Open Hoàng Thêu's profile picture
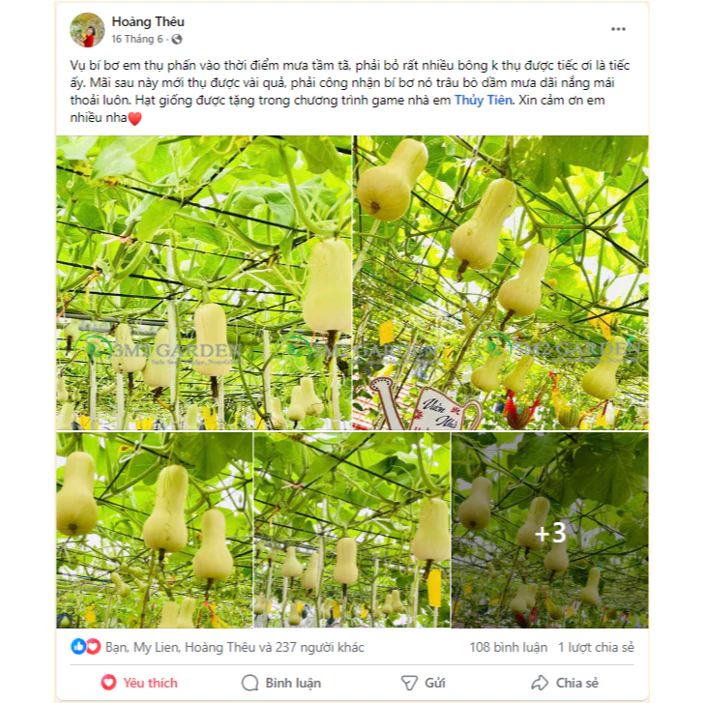This screenshot has width=703, height=703. [x=87, y=30]
